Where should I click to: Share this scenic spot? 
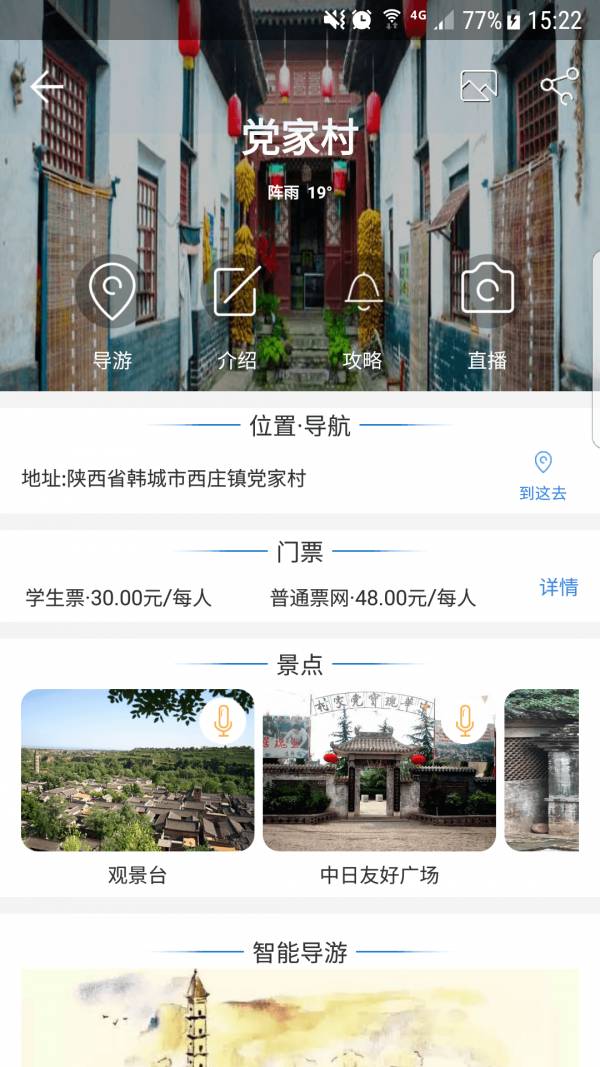[559, 86]
